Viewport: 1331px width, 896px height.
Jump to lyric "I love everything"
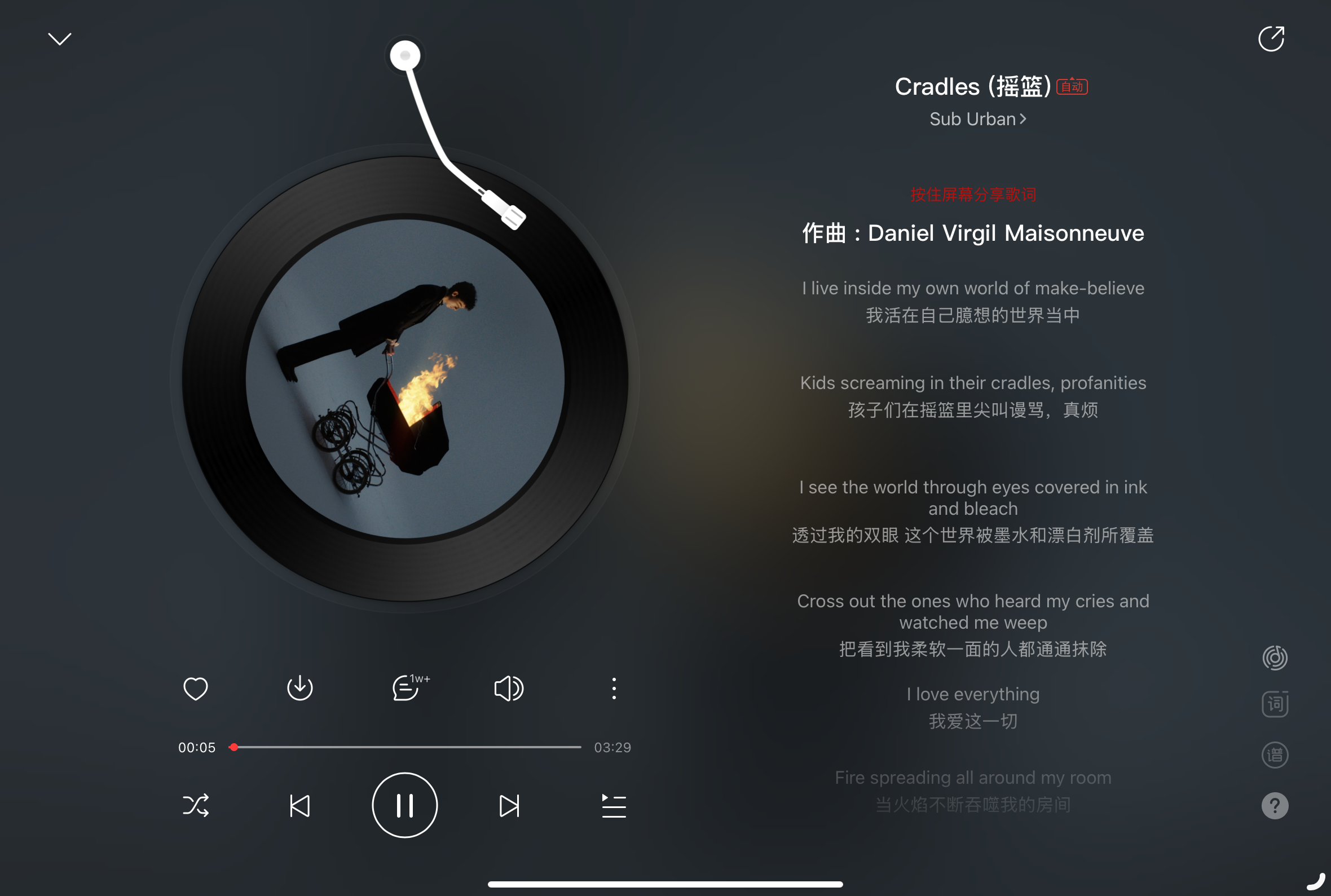973,694
